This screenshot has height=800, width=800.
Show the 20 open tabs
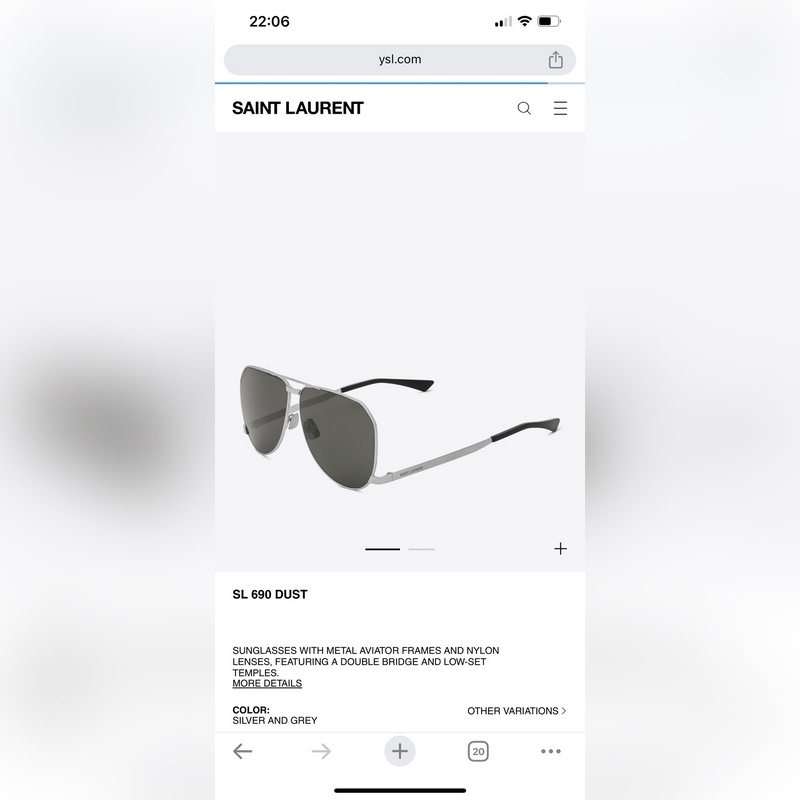click(x=478, y=751)
